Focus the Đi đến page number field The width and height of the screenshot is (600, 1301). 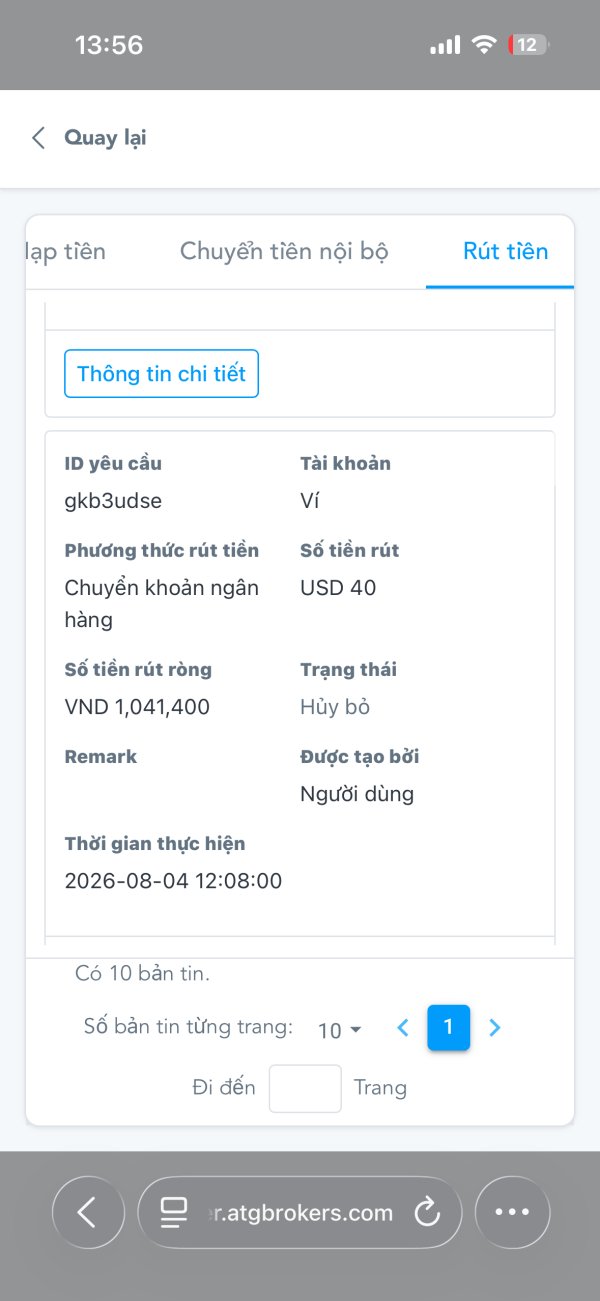click(305, 1088)
